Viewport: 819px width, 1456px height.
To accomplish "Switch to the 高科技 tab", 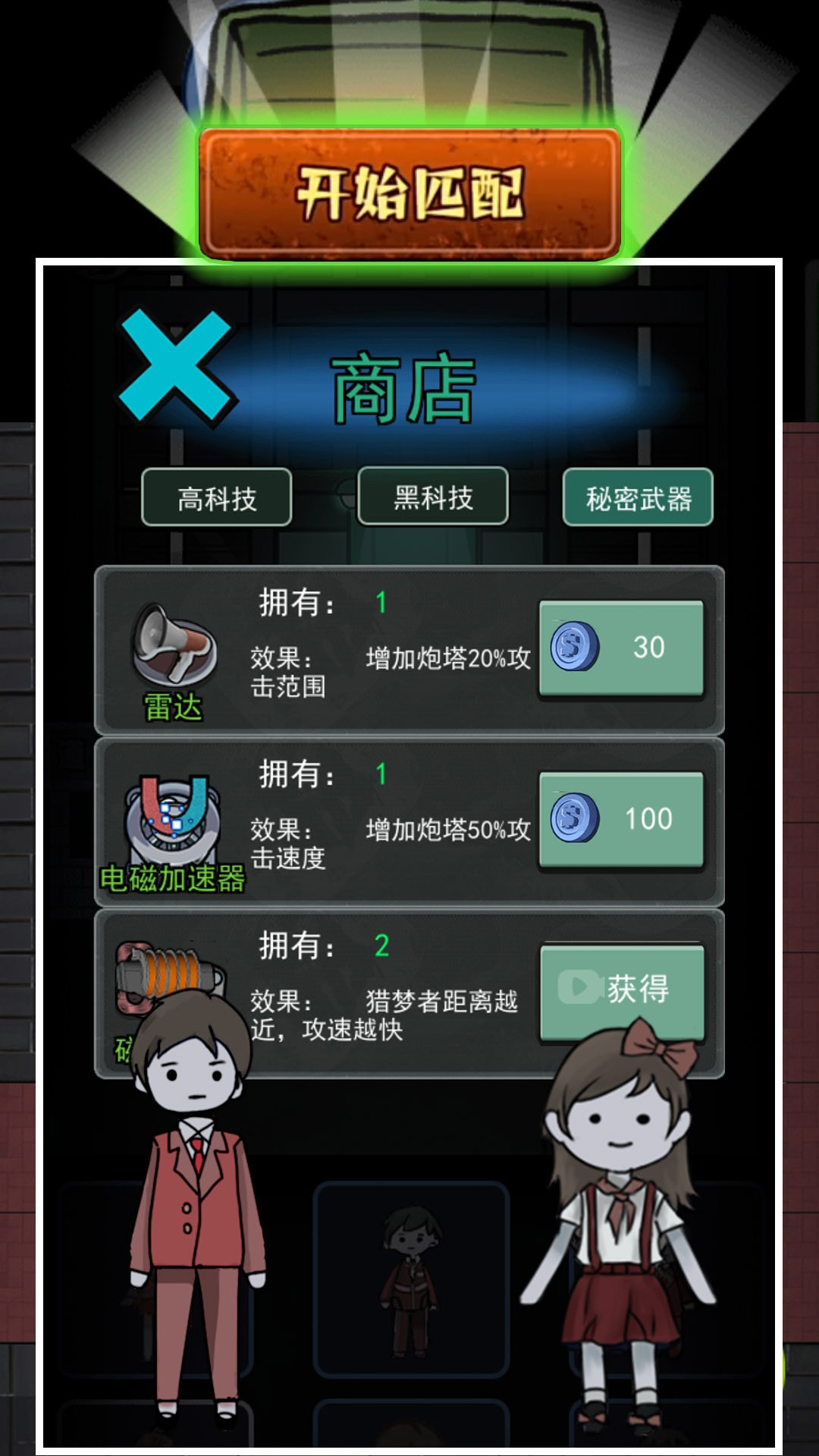I will point(217,498).
